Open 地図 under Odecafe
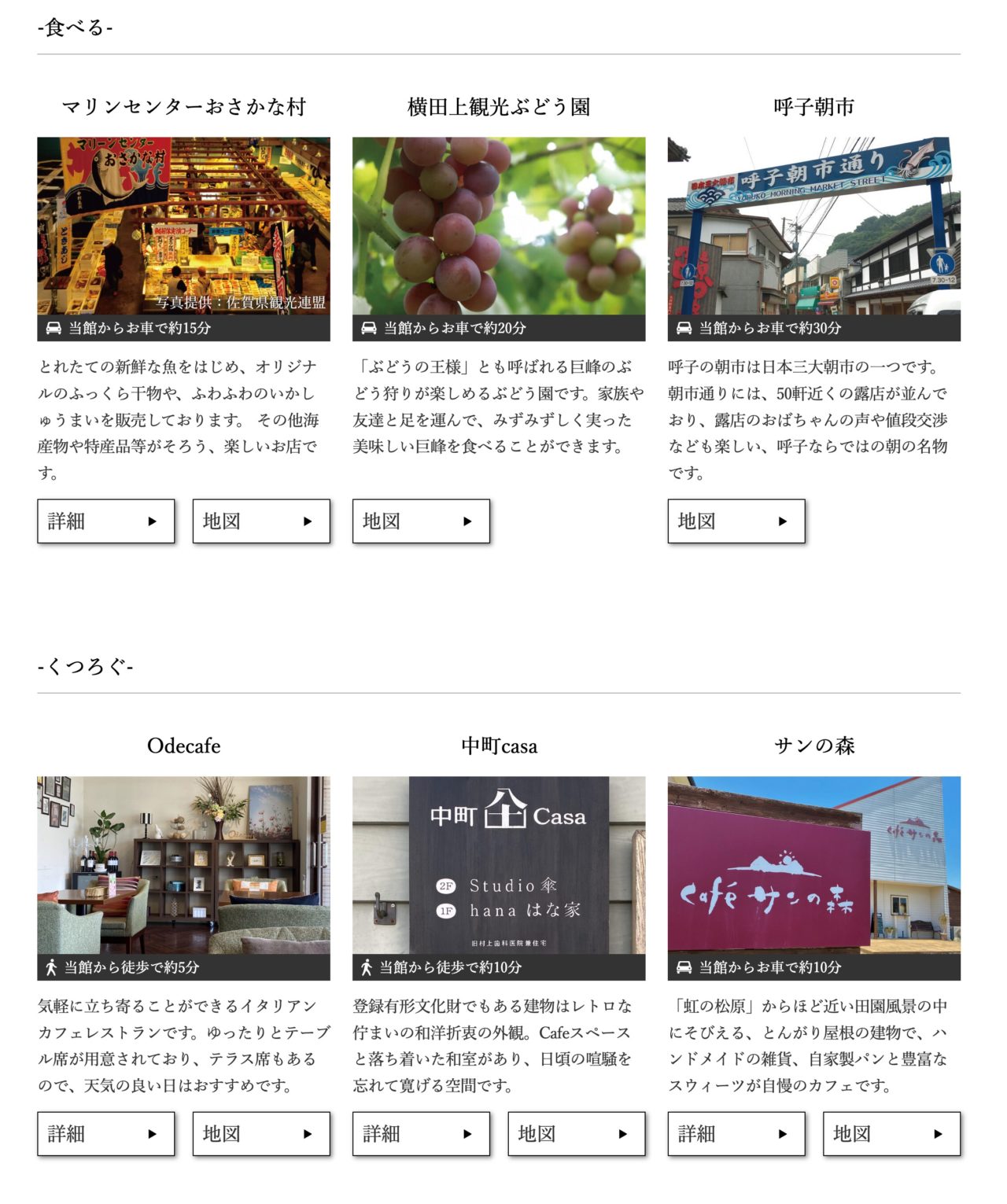This screenshot has height=1204, width=1007. coord(261,1133)
